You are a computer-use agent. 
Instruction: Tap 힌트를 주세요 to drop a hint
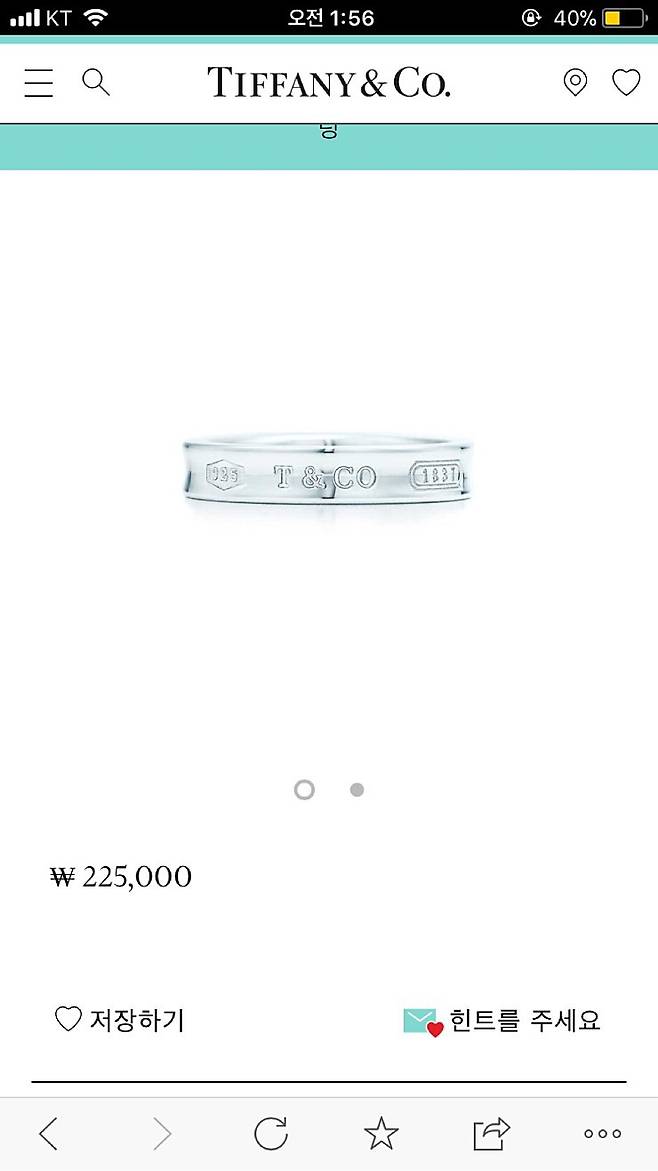tap(503, 1021)
